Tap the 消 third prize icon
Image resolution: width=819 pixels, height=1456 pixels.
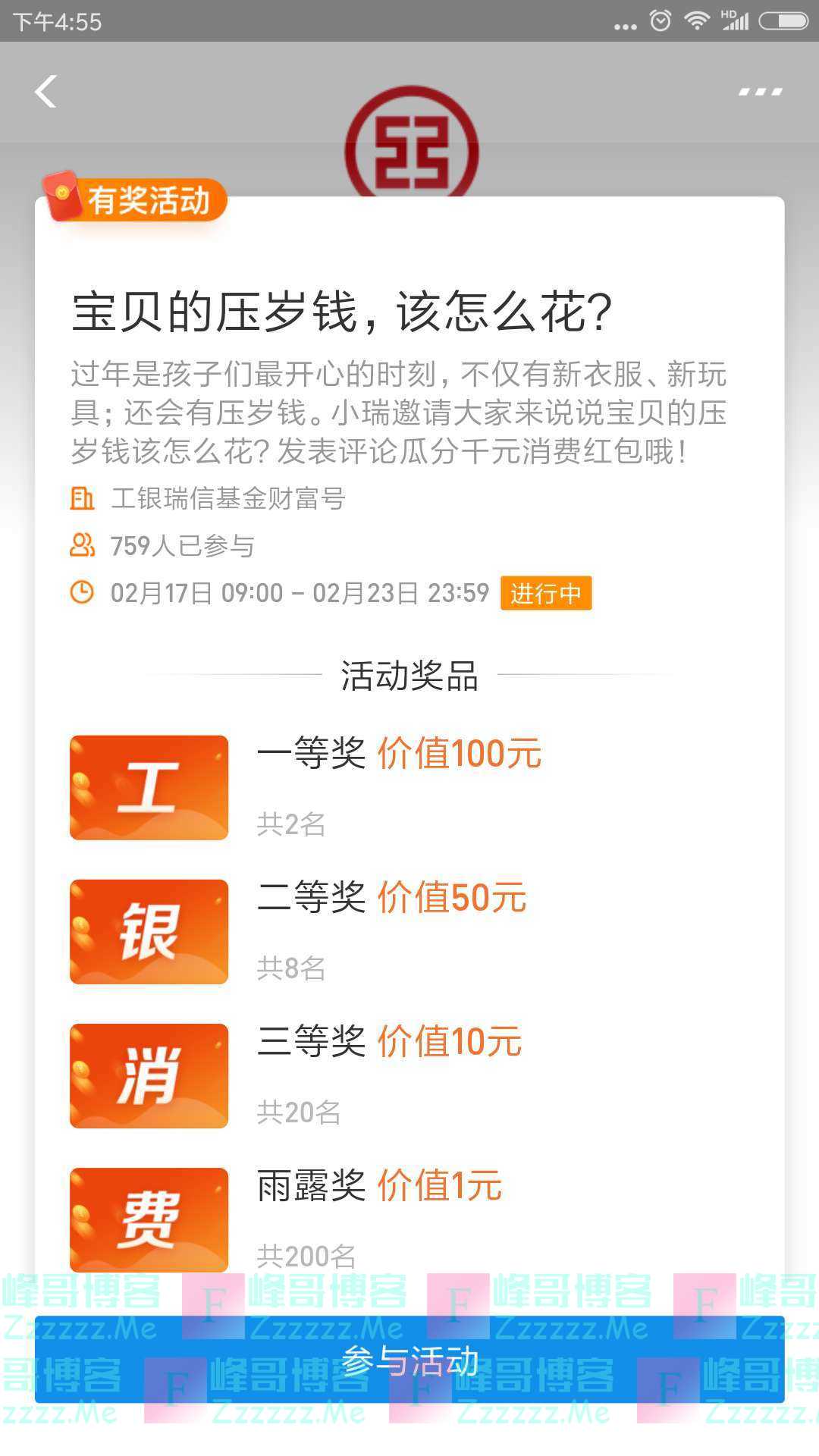tap(148, 1077)
